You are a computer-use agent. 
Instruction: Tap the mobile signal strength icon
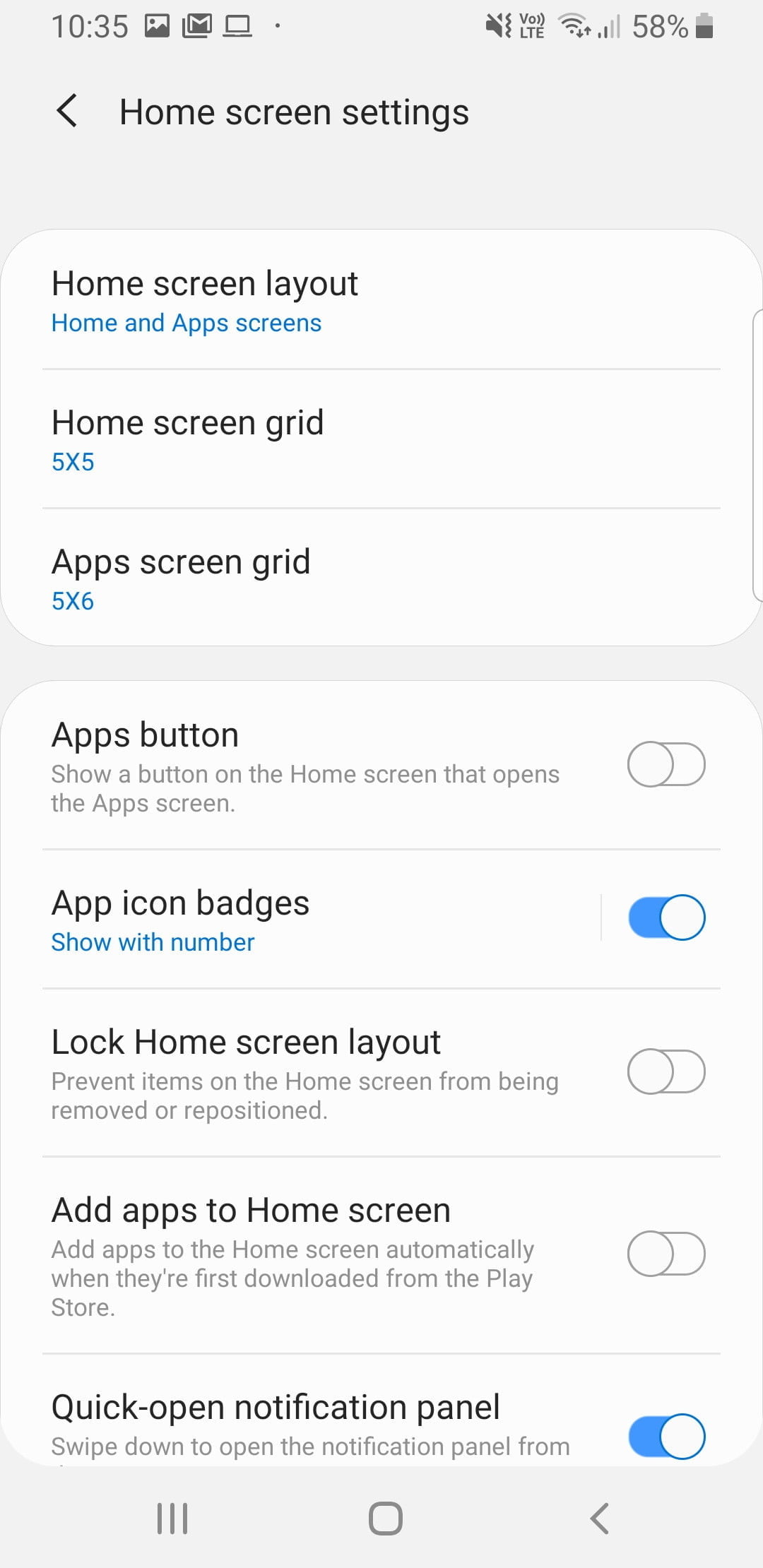click(609, 25)
